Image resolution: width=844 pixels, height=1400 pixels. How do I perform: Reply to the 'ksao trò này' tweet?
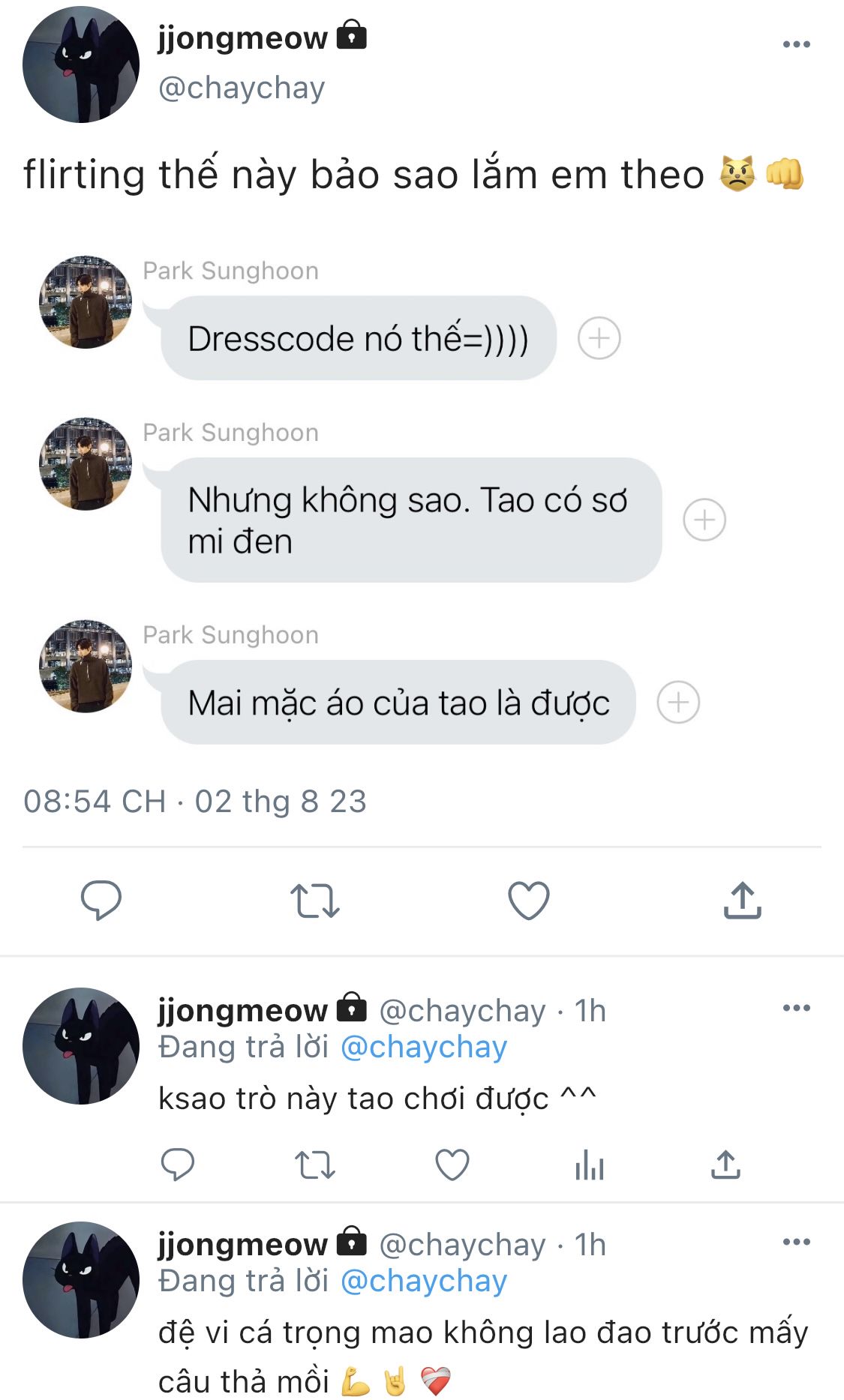click(178, 1165)
